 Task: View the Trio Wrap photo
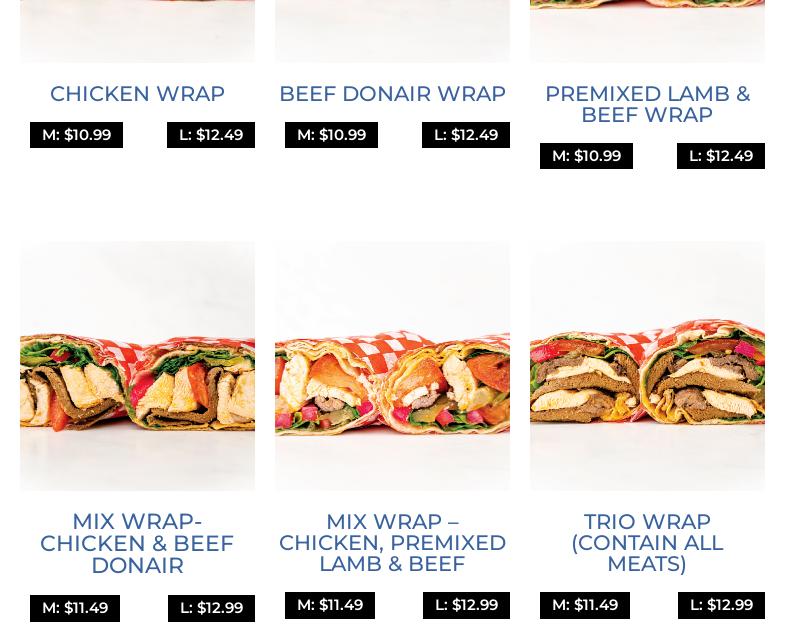[647, 366]
